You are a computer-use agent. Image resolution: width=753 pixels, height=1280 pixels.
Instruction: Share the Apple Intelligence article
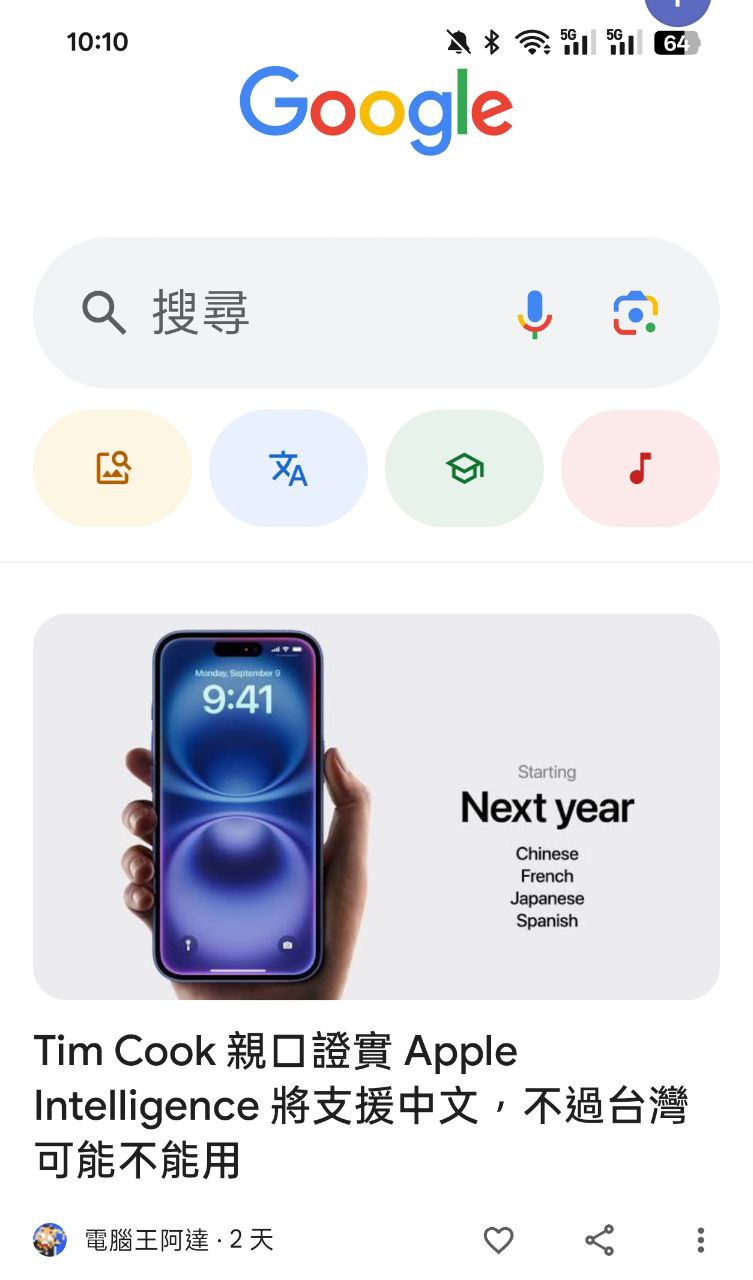click(x=599, y=1240)
